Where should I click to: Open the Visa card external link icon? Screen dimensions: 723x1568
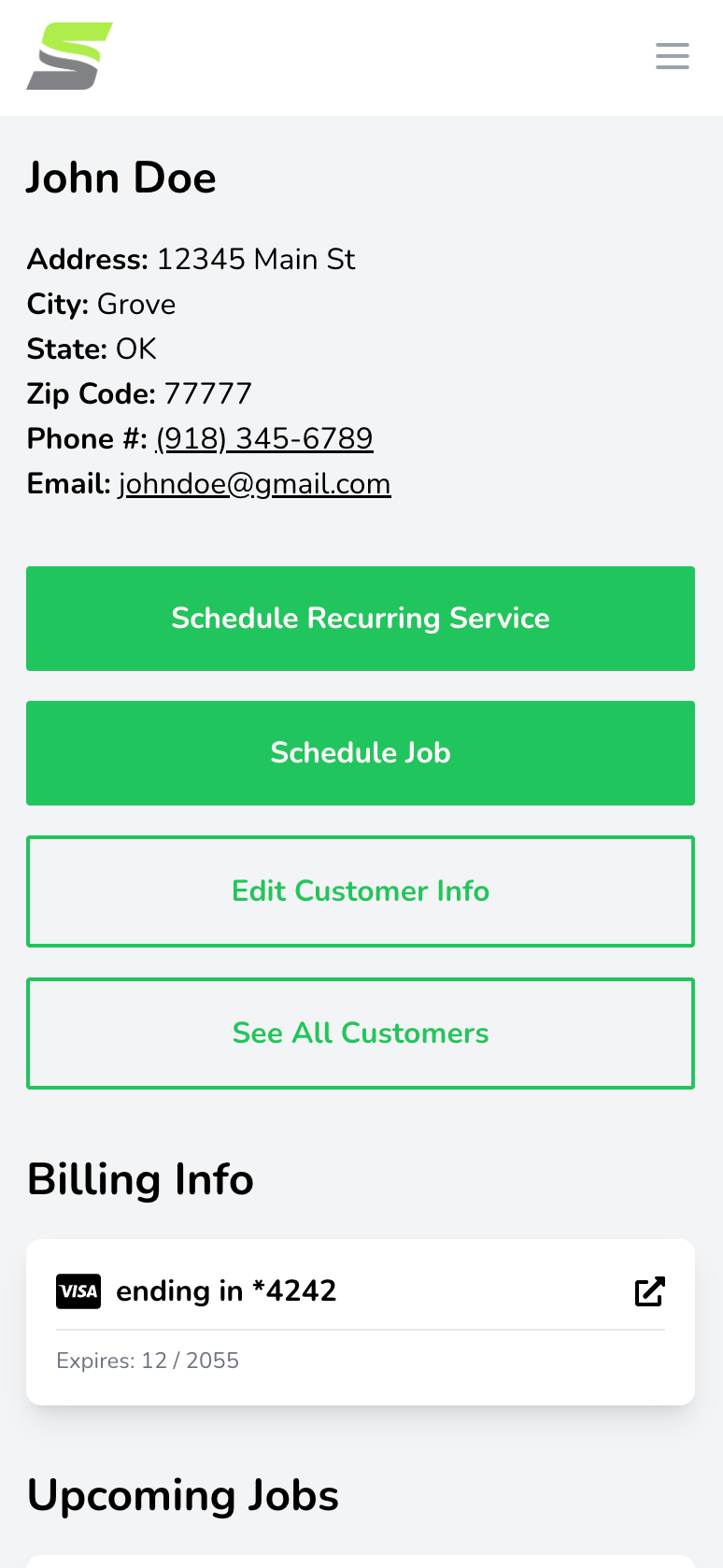tap(649, 1291)
